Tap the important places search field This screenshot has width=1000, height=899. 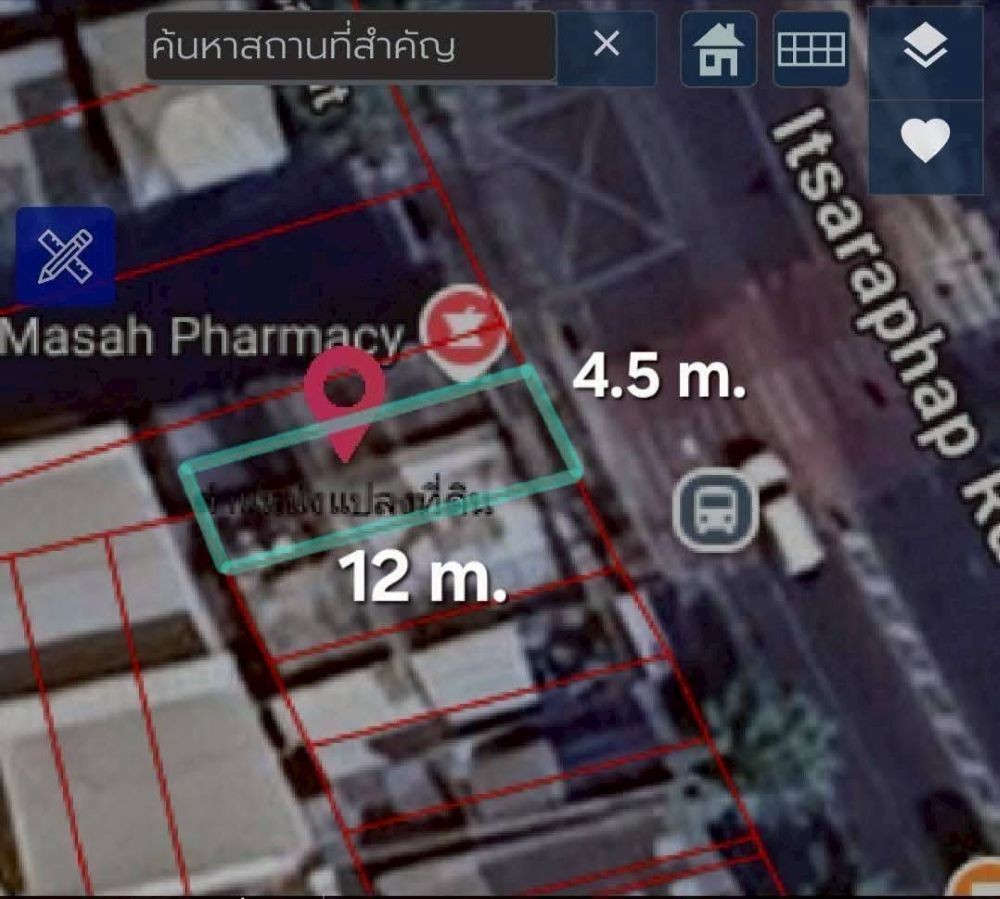pos(350,46)
